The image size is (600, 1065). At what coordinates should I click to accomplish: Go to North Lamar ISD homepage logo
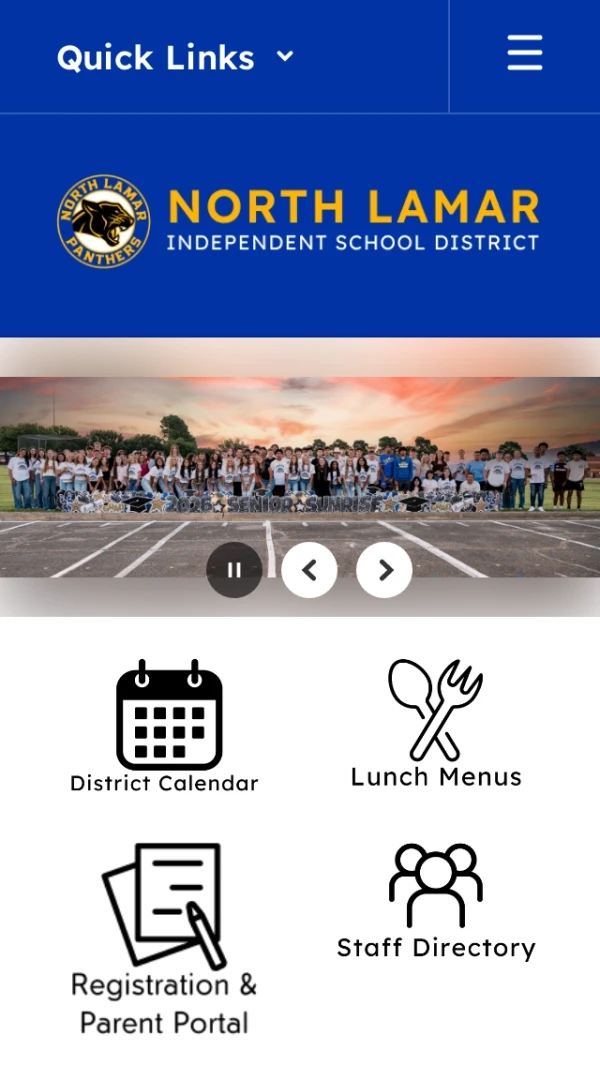pos(298,222)
